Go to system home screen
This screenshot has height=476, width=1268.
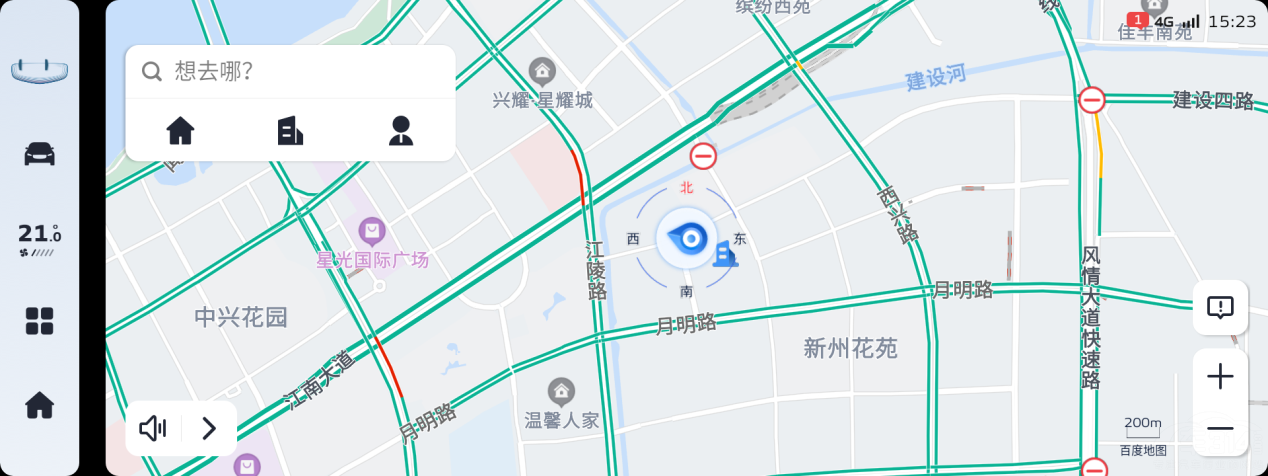(x=39, y=405)
